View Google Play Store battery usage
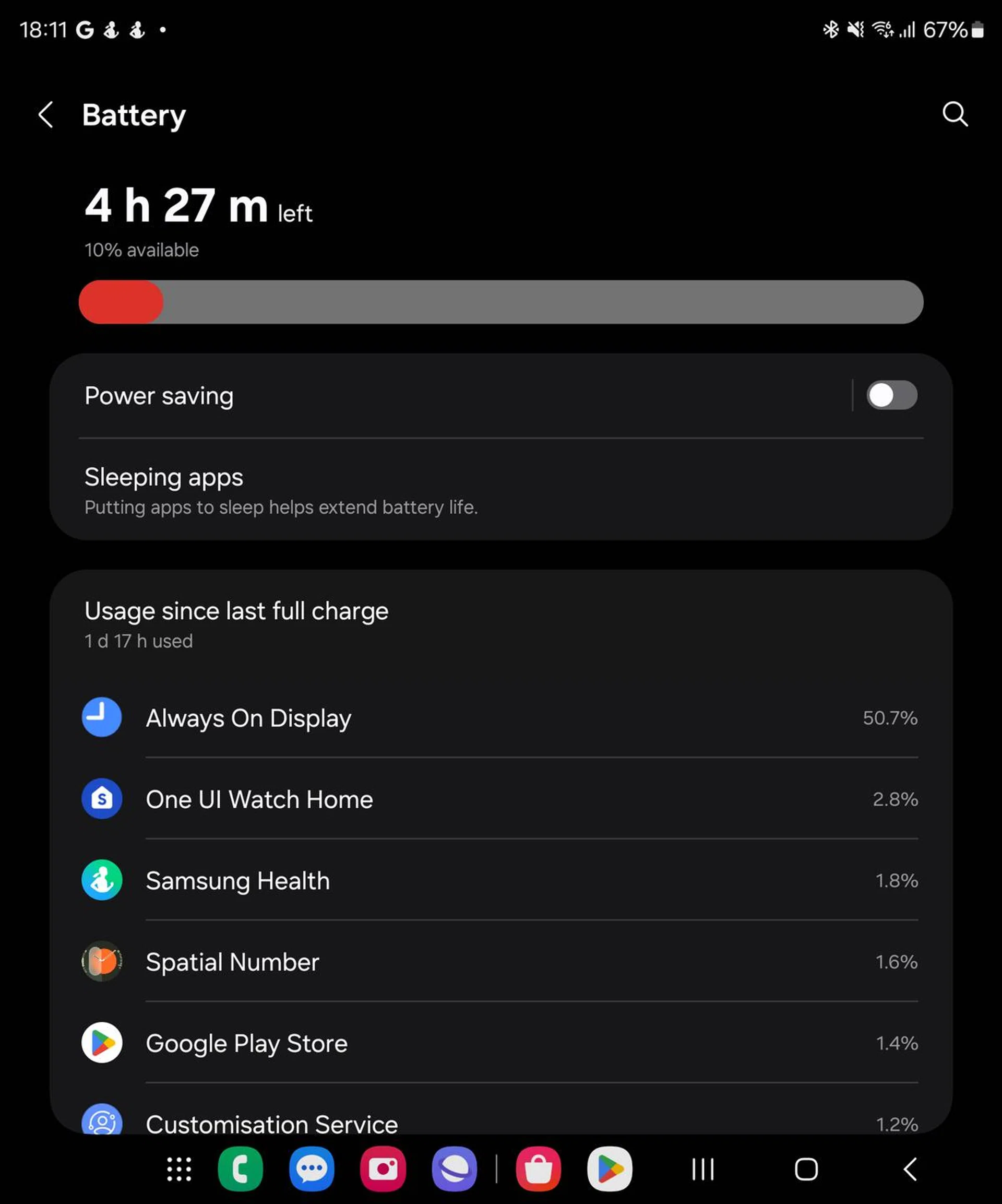Image resolution: width=1002 pixels, height=1204 pixels. [499, 1044]
